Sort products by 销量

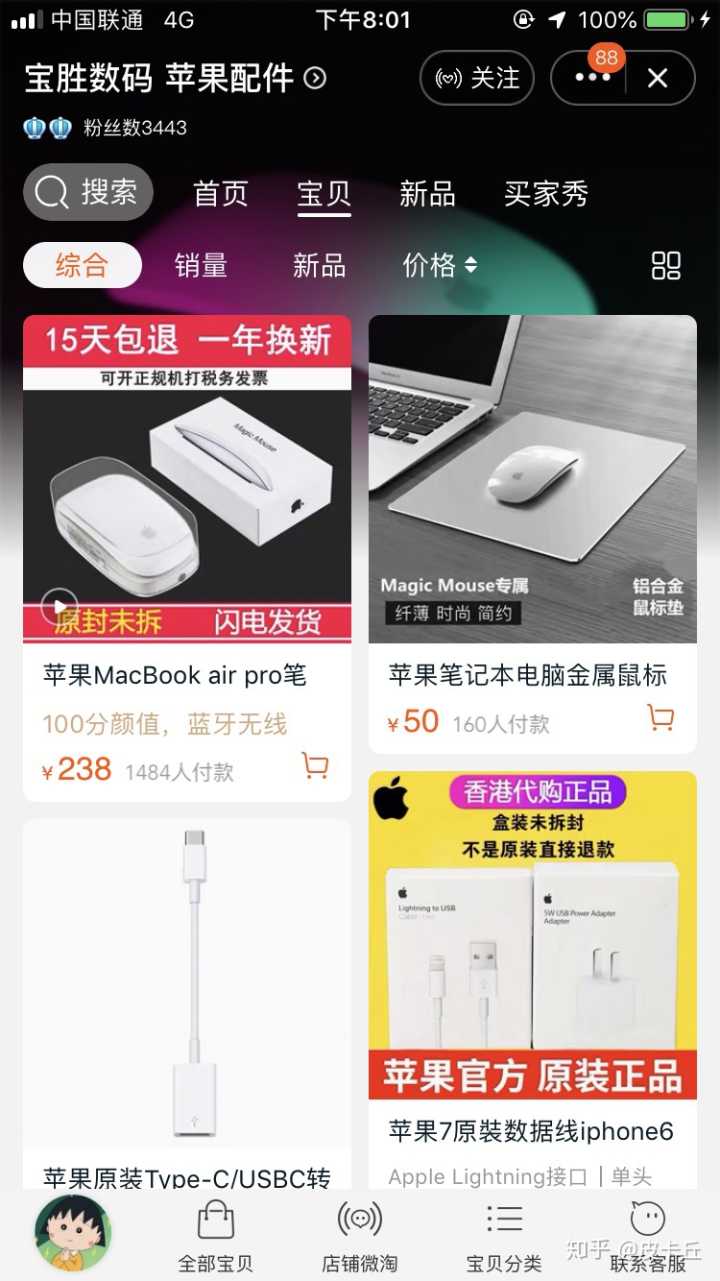[201, 265]
